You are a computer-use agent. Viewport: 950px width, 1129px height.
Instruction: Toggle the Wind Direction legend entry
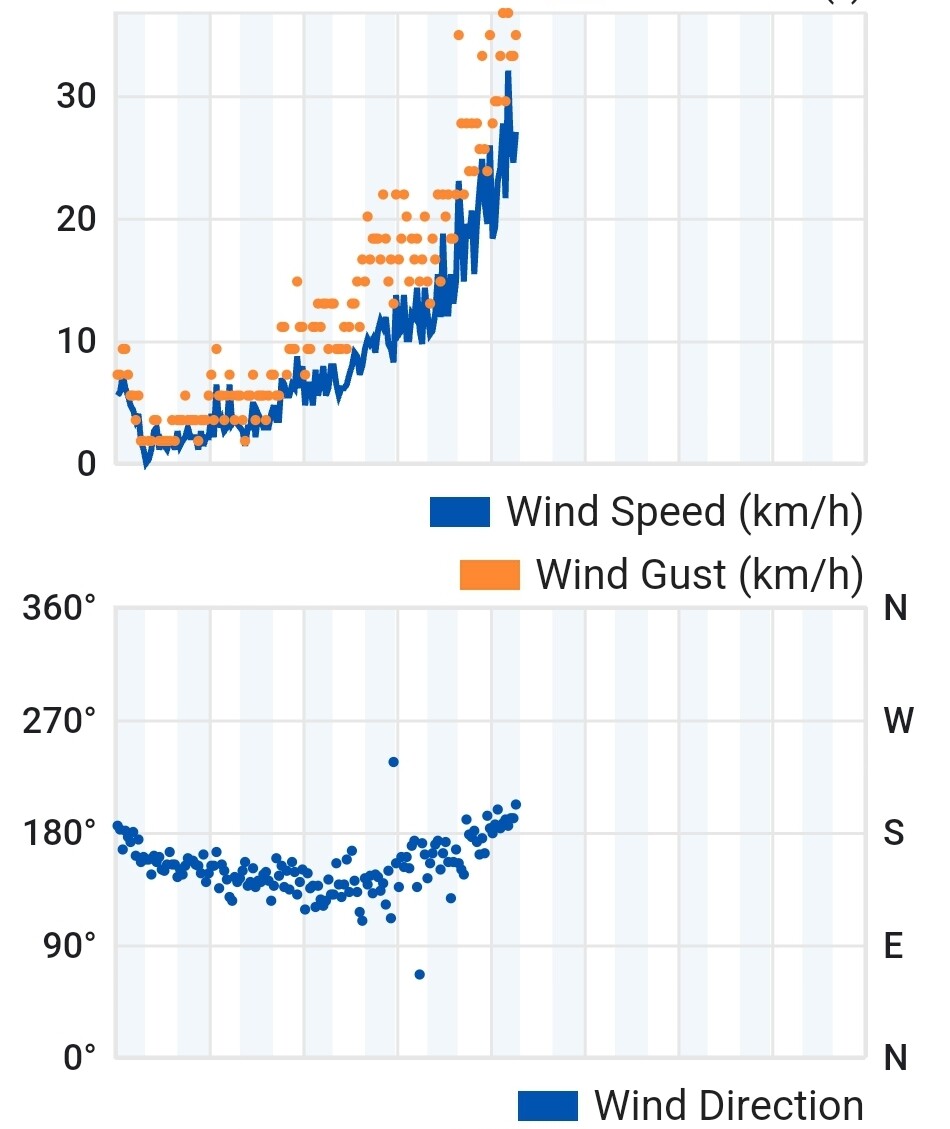tap(691, 1105)
